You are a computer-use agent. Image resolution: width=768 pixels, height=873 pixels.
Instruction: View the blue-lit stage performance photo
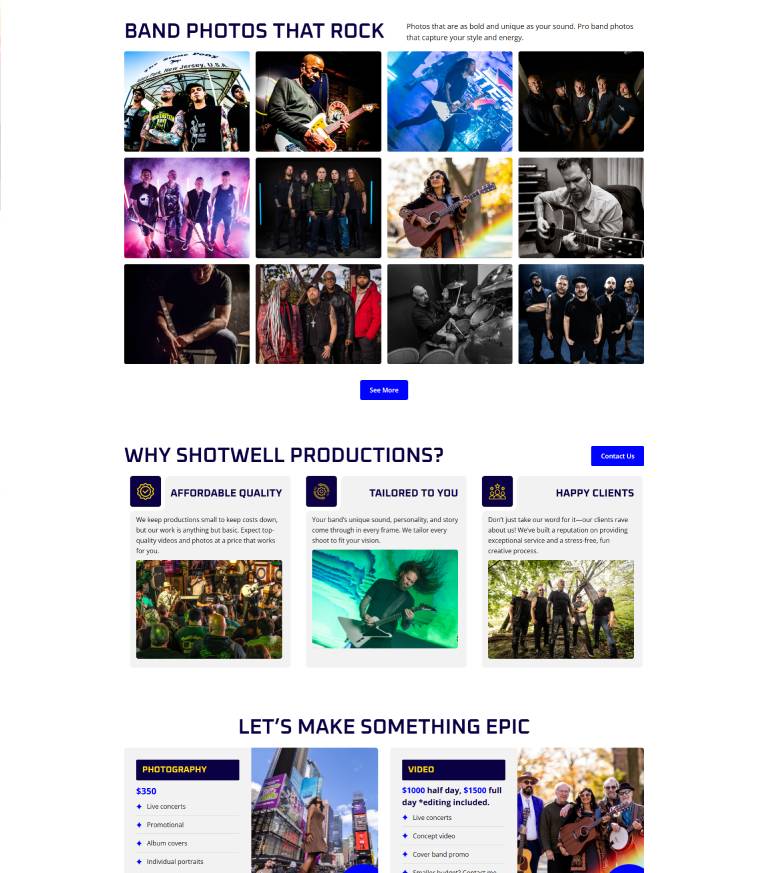(x=449, y=101)
